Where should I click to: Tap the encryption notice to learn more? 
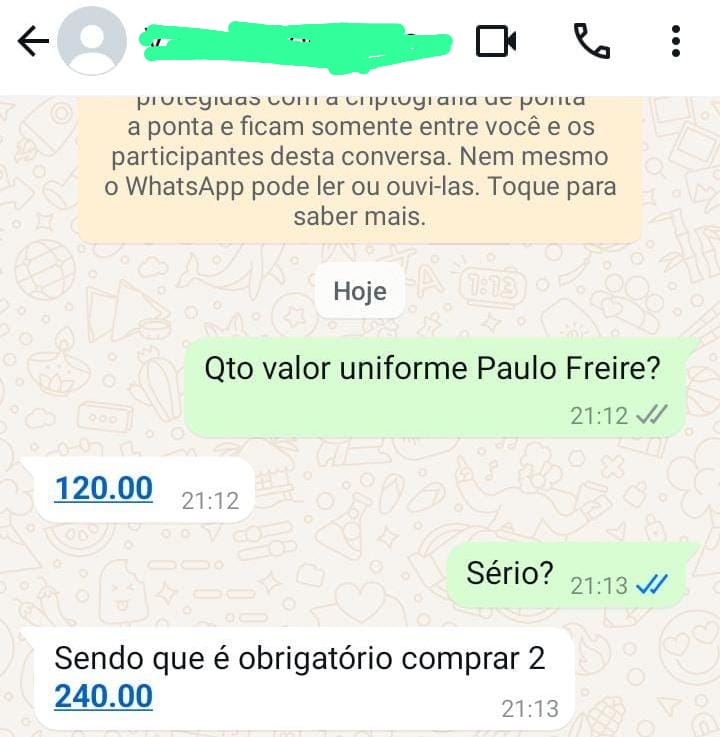click(360, 169)
